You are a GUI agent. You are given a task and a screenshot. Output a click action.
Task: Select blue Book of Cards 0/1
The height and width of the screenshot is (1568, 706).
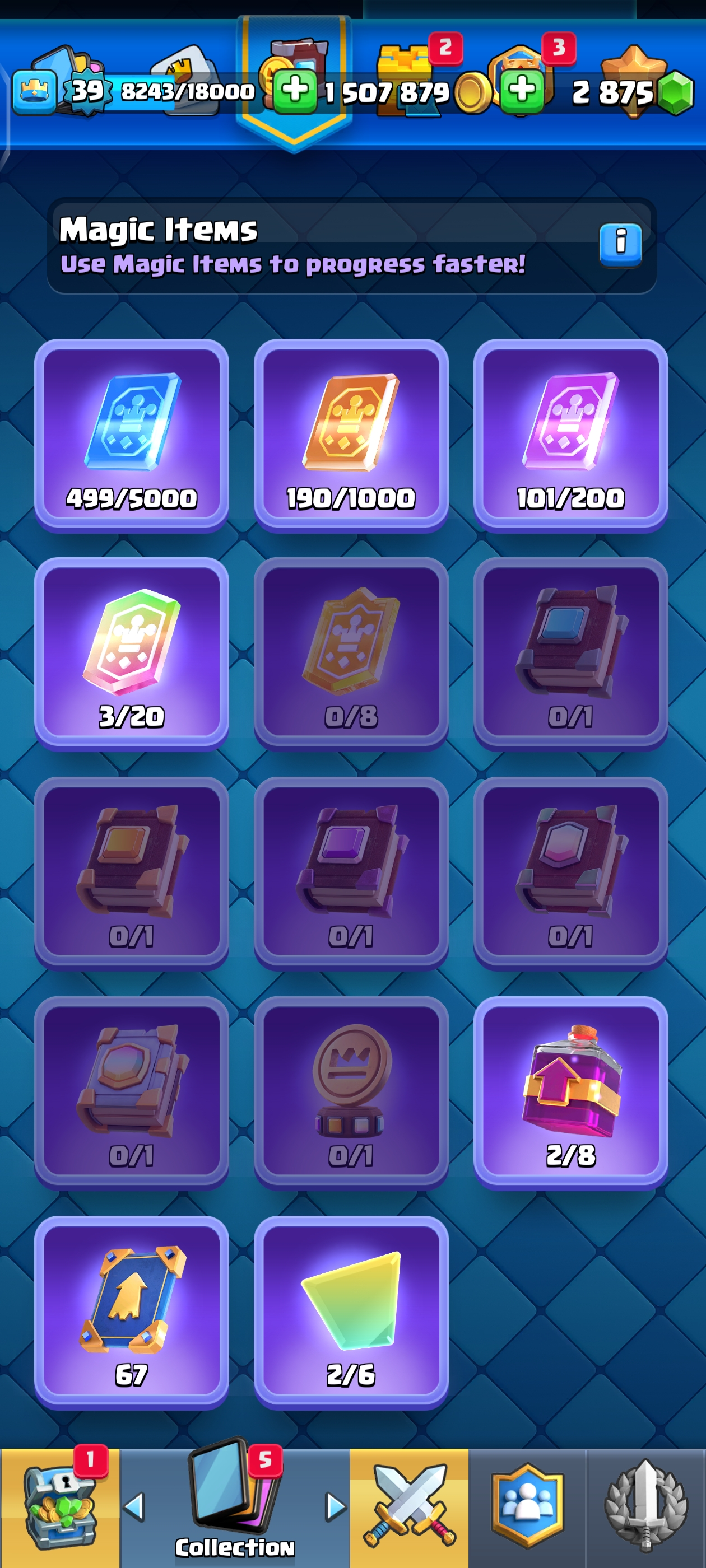tap(570, 654)
